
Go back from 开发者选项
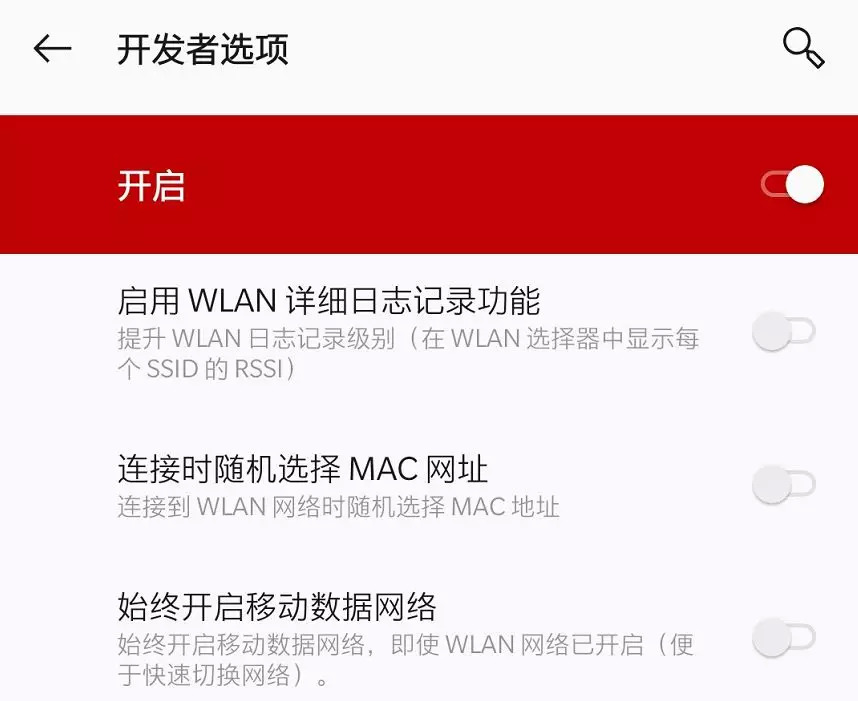click(x=52, y=49)
